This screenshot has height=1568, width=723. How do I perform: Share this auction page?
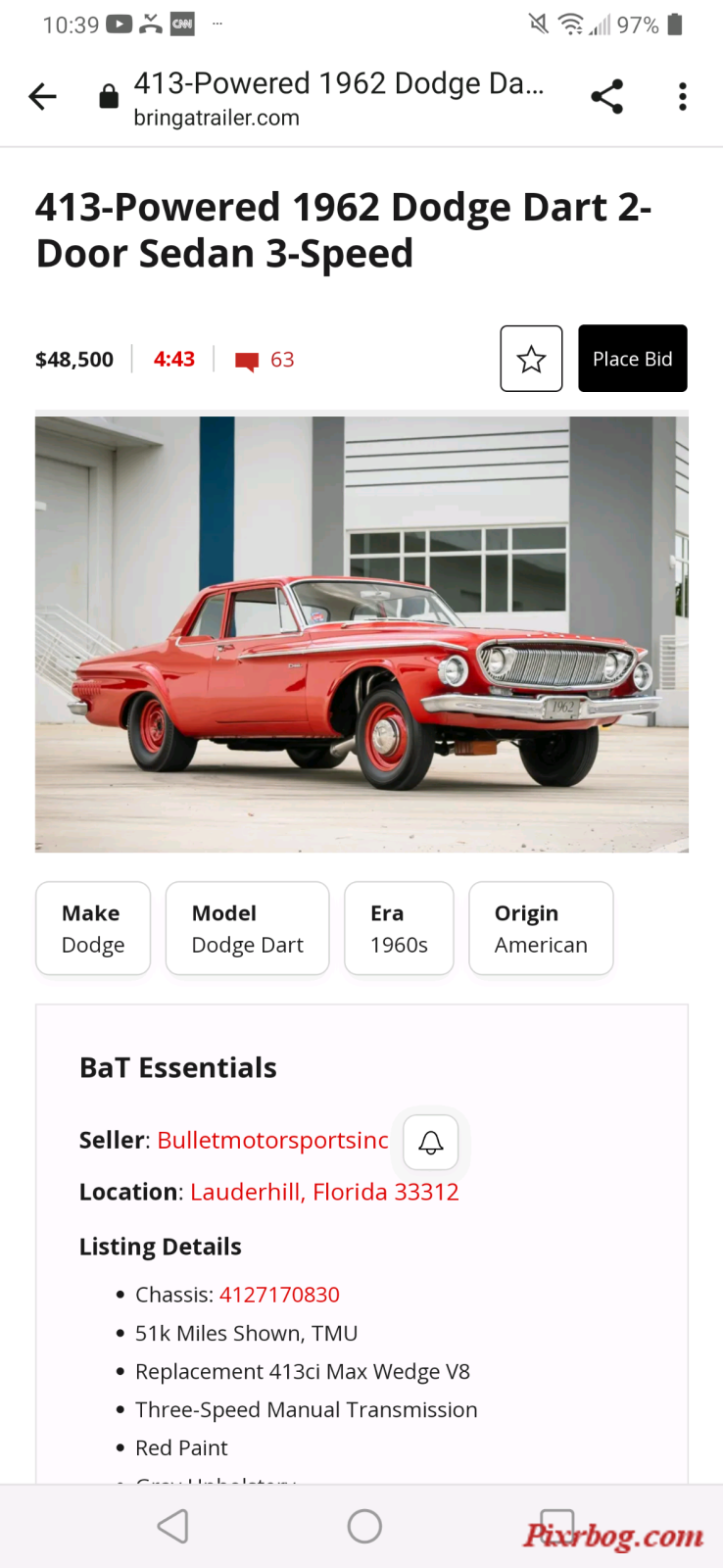click(x=607, y=96)
